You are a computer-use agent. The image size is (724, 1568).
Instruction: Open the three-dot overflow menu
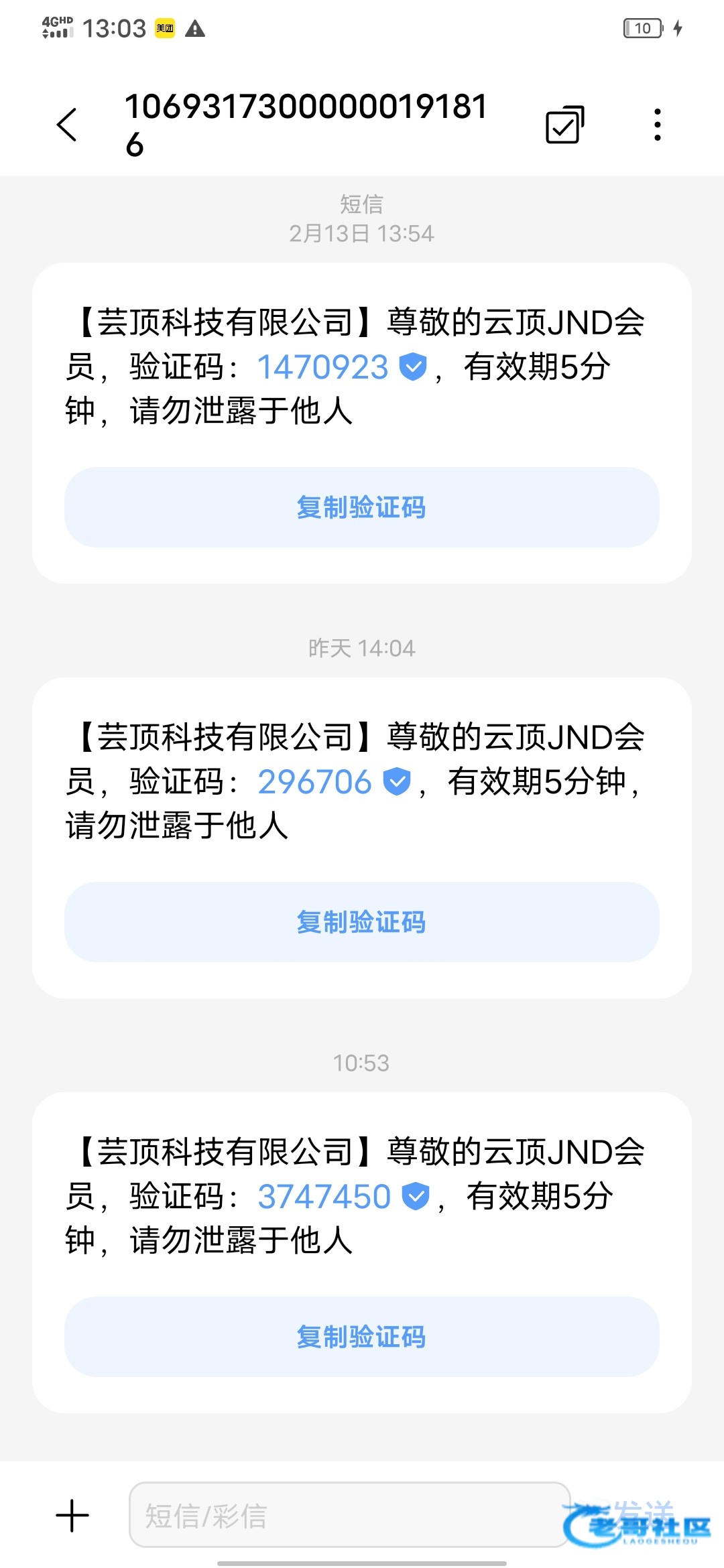(x=657, y=125)
